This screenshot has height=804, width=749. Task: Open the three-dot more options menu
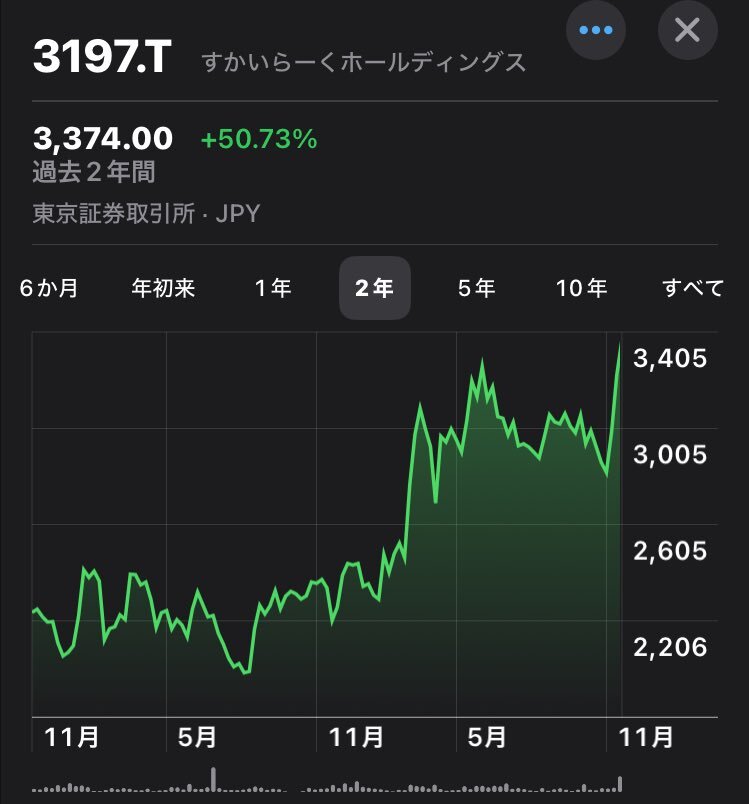(x=596, y=30)
